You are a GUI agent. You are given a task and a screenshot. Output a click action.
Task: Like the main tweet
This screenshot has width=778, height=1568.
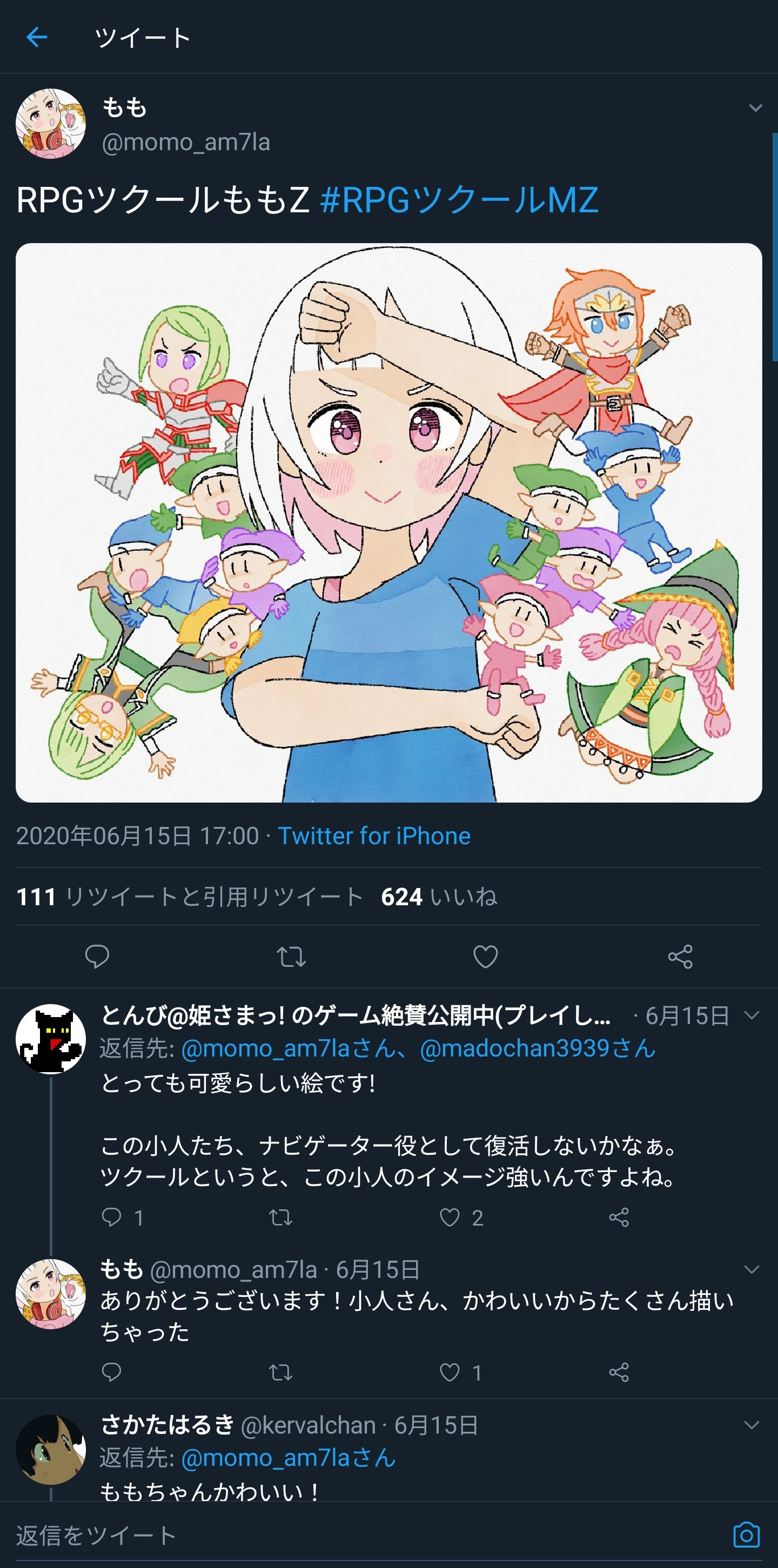(x=485, y=956)
